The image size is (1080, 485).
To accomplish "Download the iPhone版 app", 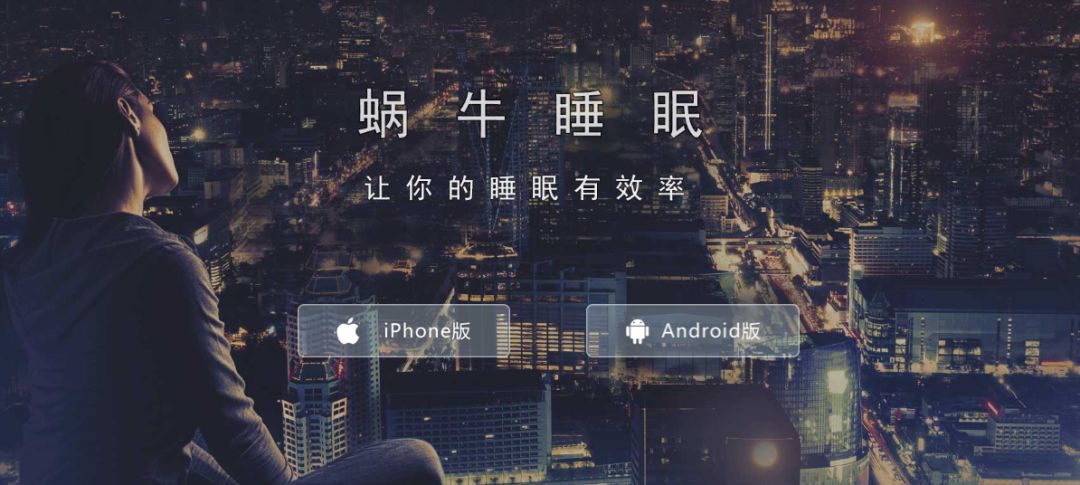I will [x=404, y=331].
